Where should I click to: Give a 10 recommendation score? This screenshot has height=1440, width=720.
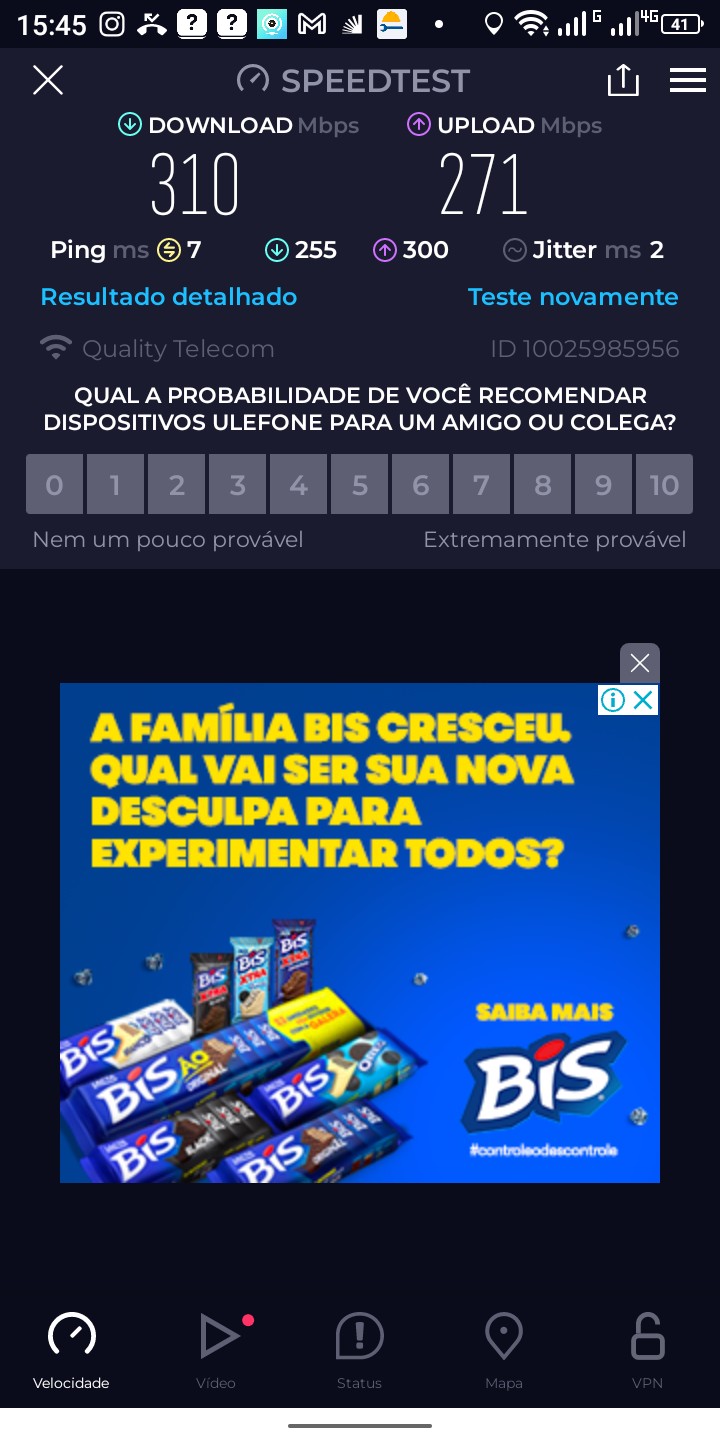664,485
